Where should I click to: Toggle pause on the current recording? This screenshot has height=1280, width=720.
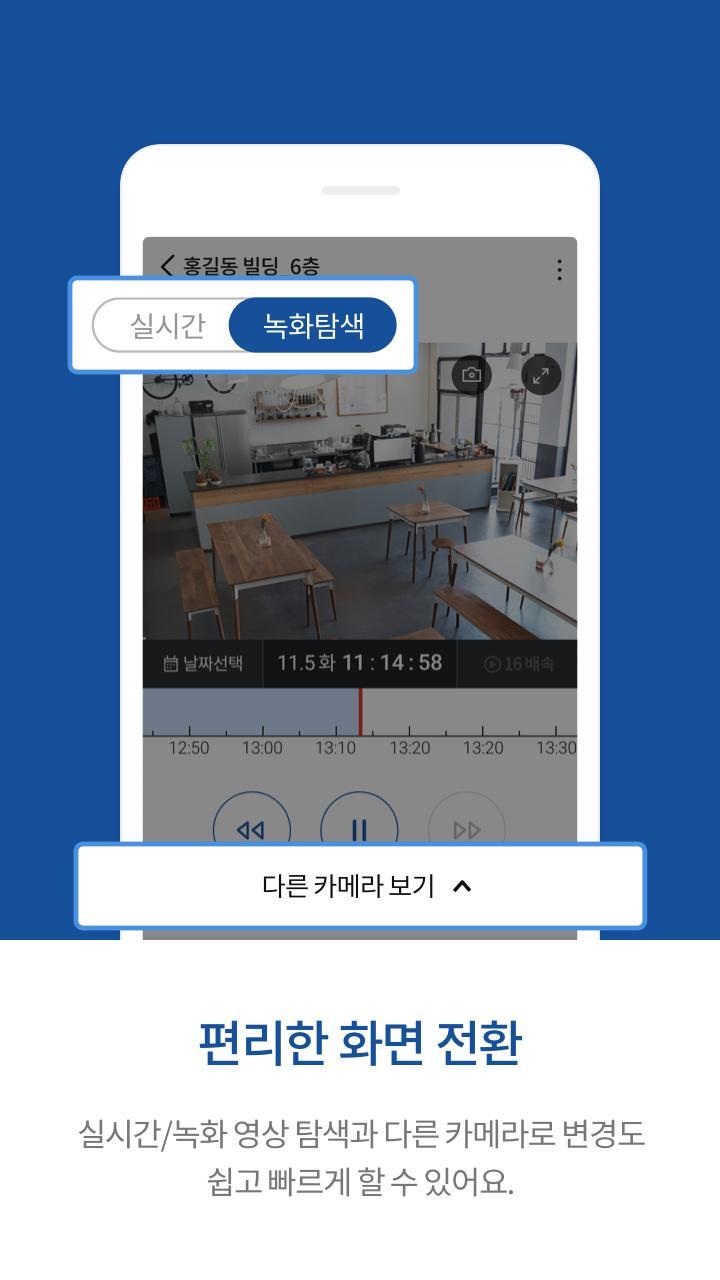click(360, 828)
